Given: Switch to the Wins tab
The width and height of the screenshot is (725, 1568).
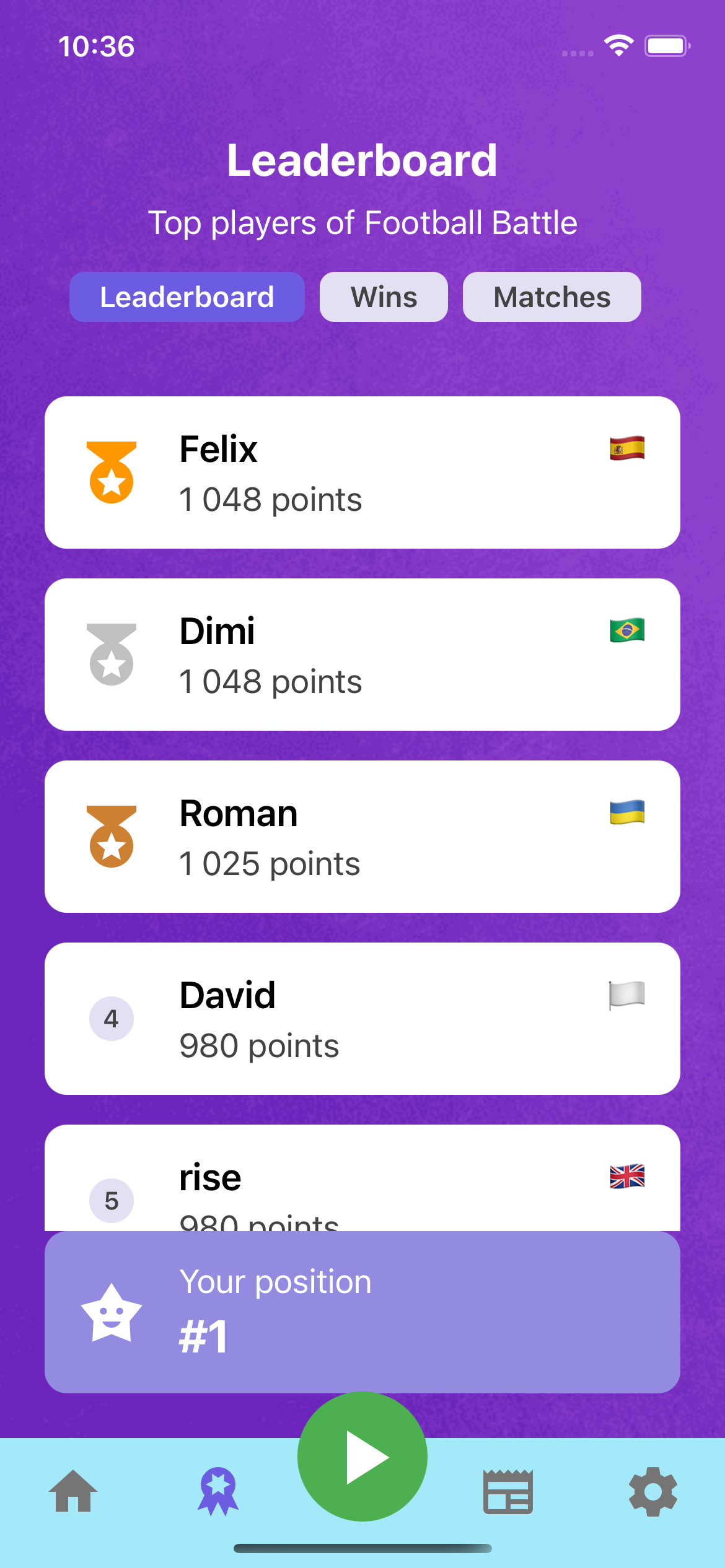Looking at the screenshot, I should point(384,297).
